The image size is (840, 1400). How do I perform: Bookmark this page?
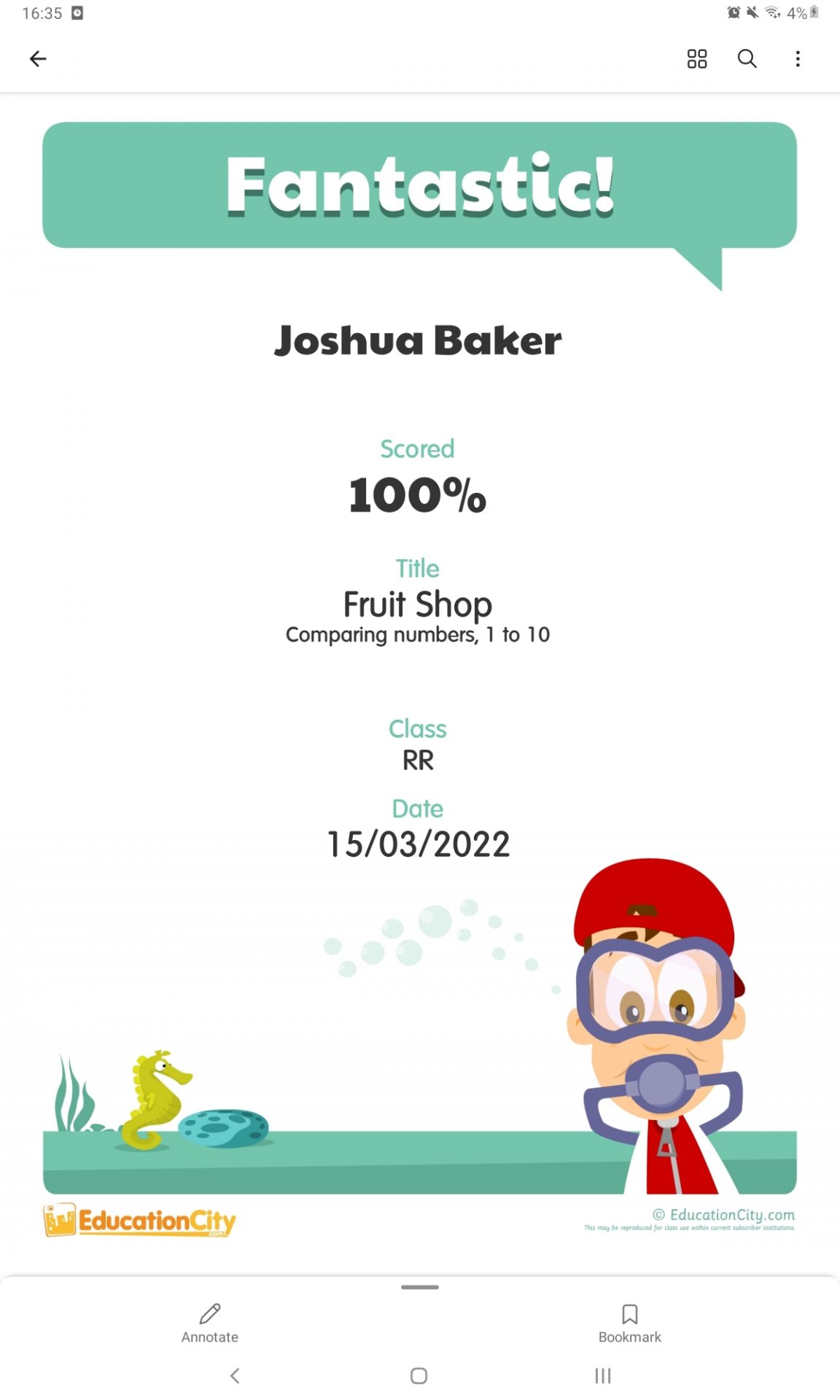[629, 1323]
